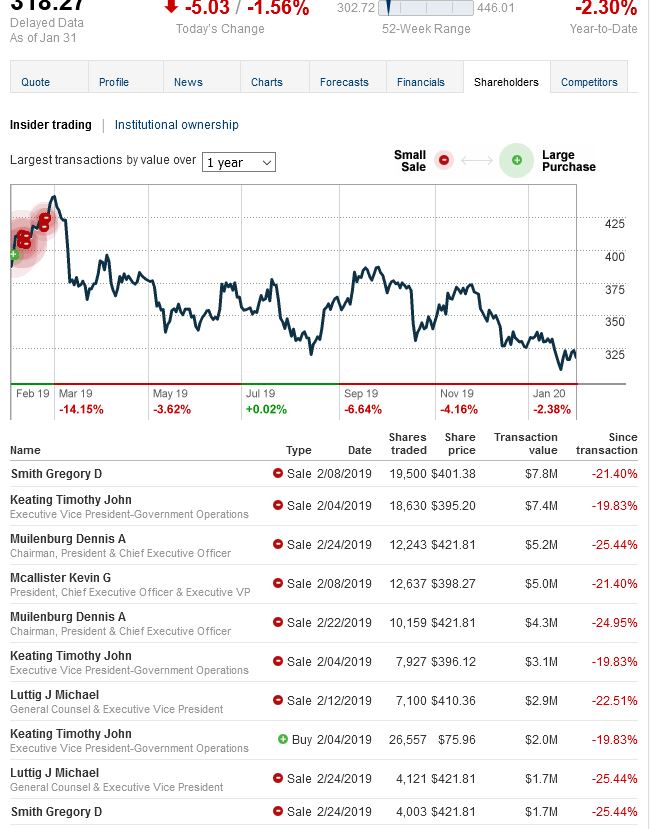
Task: Open the Forecasts tab
Action: [344, 82]
